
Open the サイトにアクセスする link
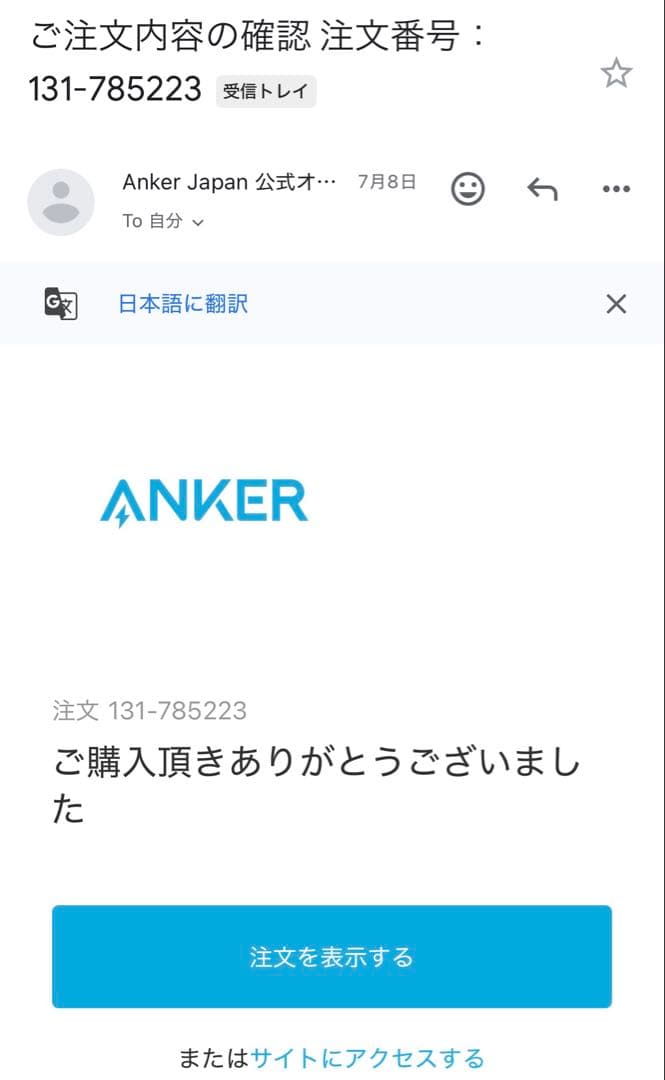367,1058
